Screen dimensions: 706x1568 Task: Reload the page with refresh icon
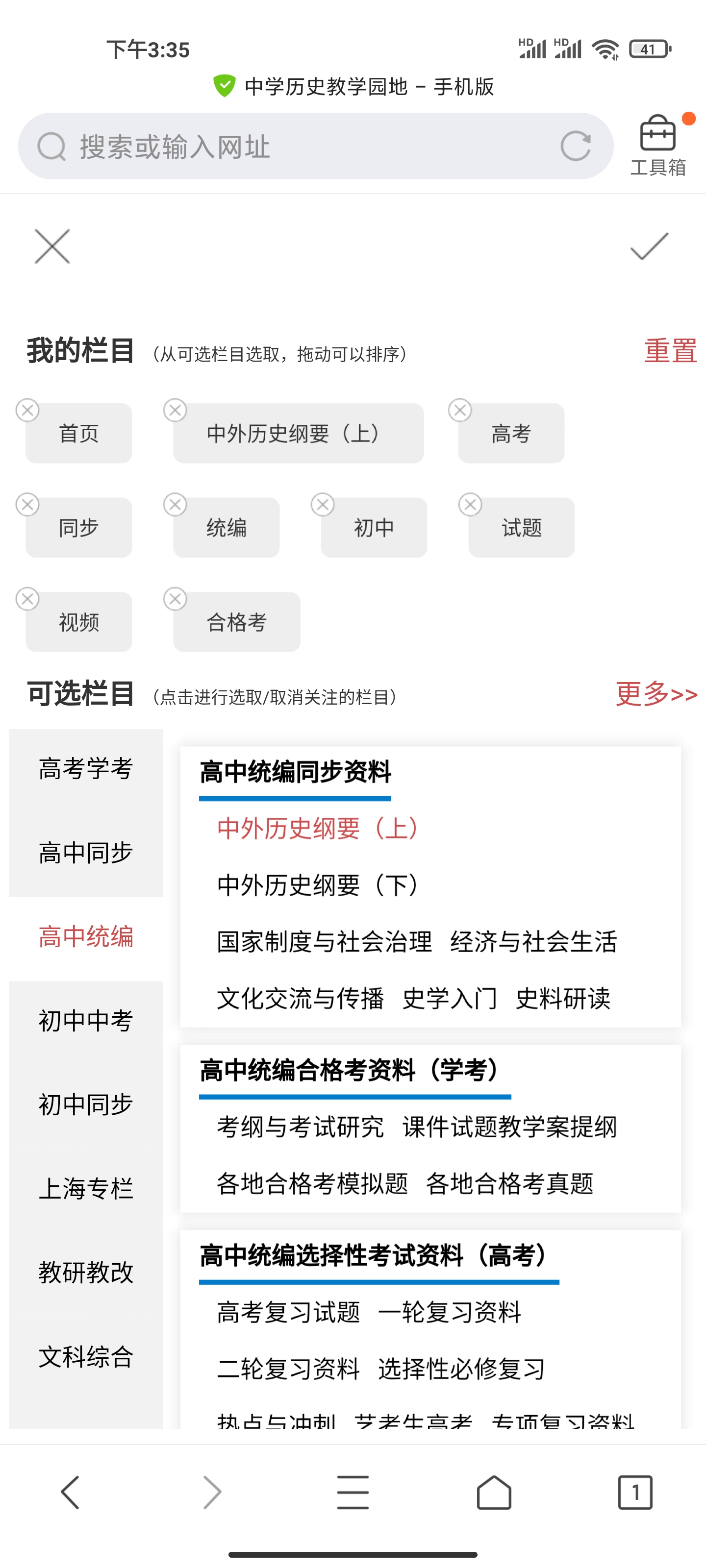pos(576,146)
